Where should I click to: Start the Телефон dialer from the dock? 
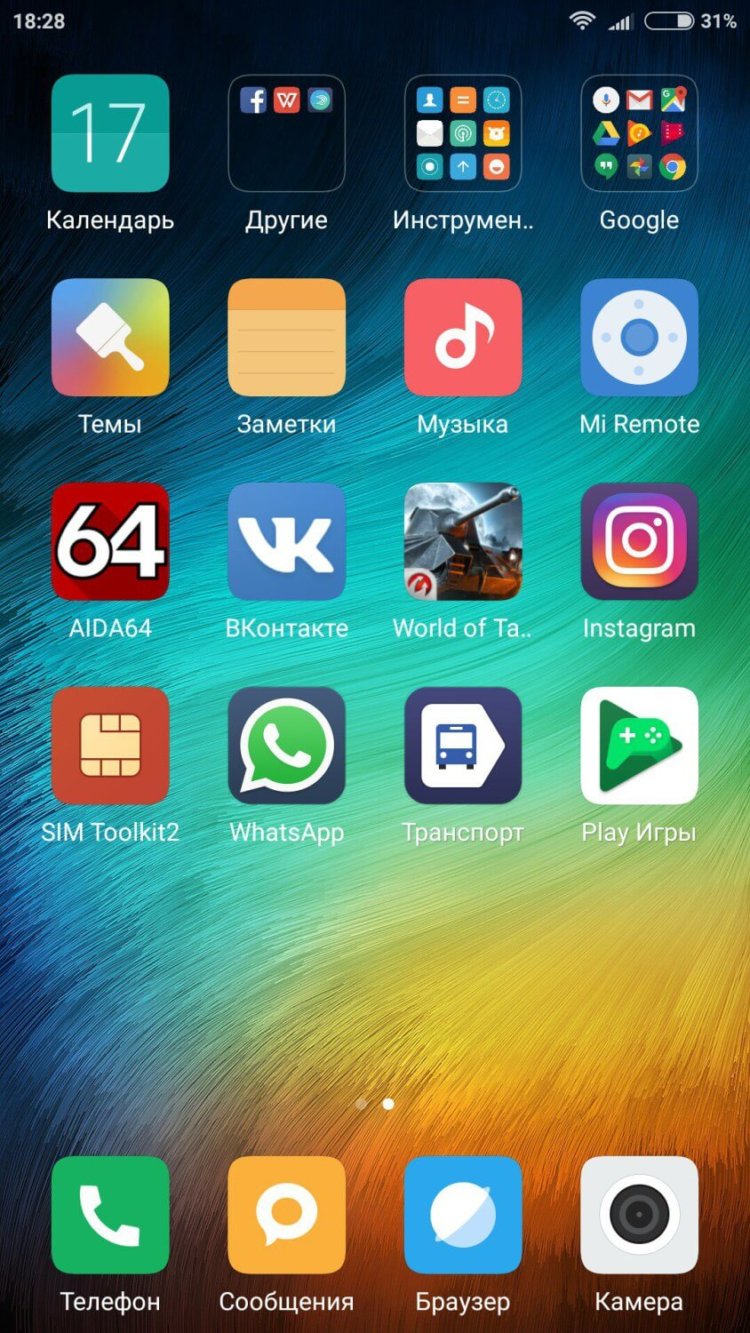click(x=110, y=1215)
